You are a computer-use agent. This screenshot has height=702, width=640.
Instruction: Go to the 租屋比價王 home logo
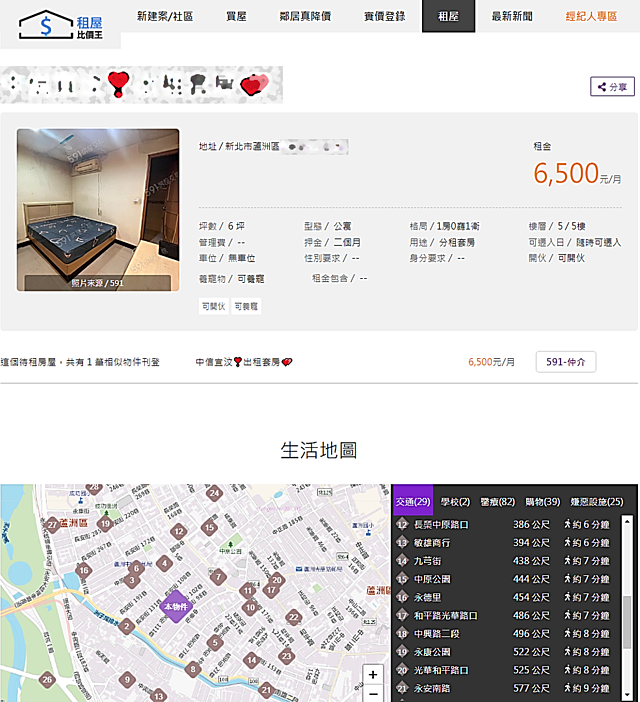60,24
